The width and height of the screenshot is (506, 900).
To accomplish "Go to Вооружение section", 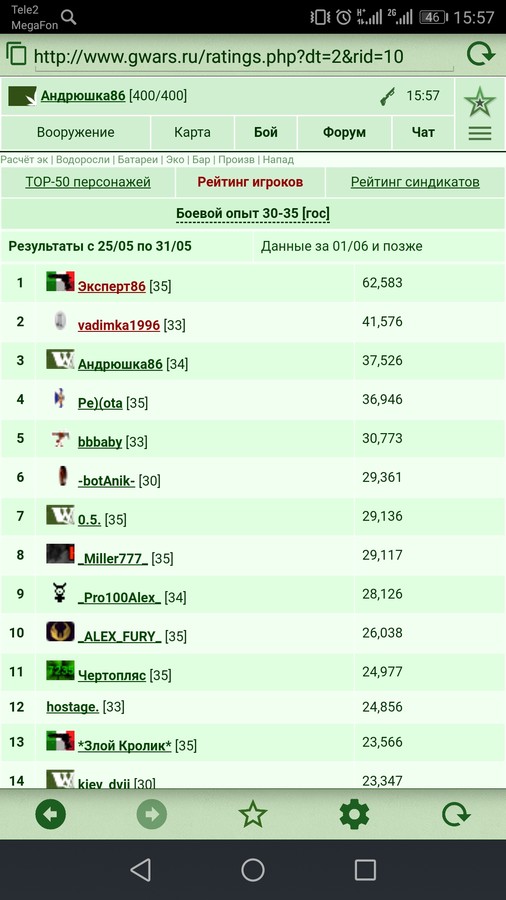I will click(76, 133).
